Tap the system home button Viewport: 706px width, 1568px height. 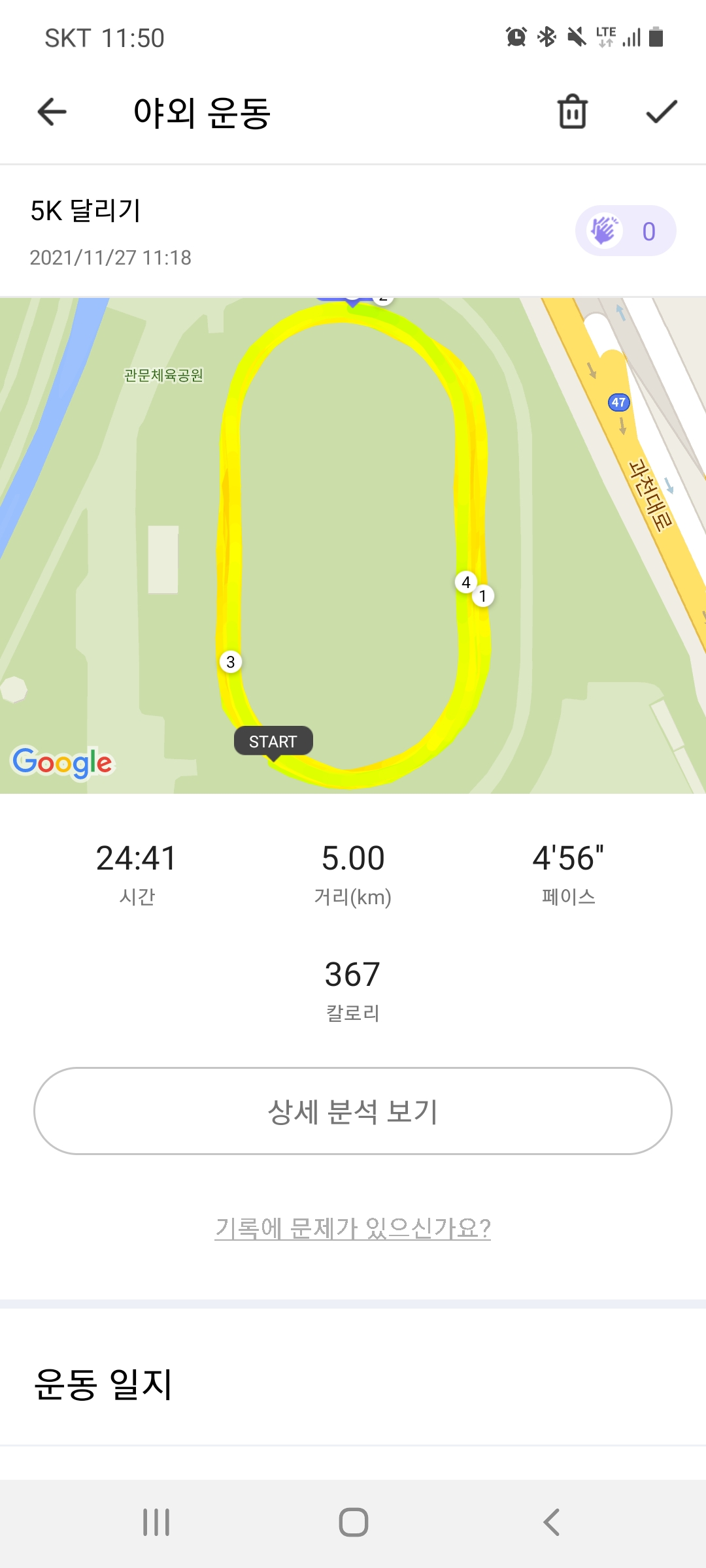tap(353, 1522)
